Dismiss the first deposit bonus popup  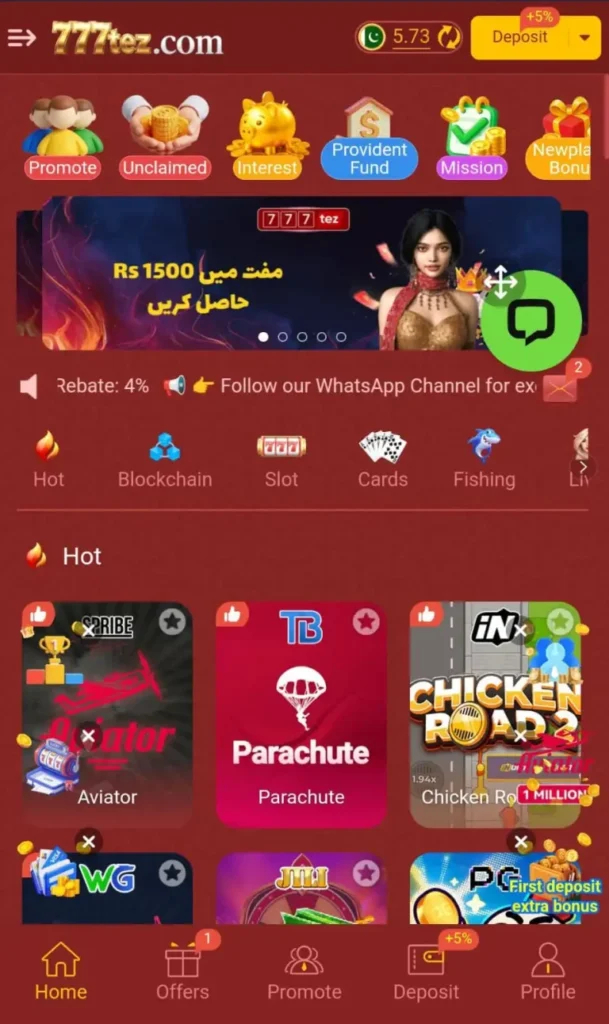(x=520, y=841)
